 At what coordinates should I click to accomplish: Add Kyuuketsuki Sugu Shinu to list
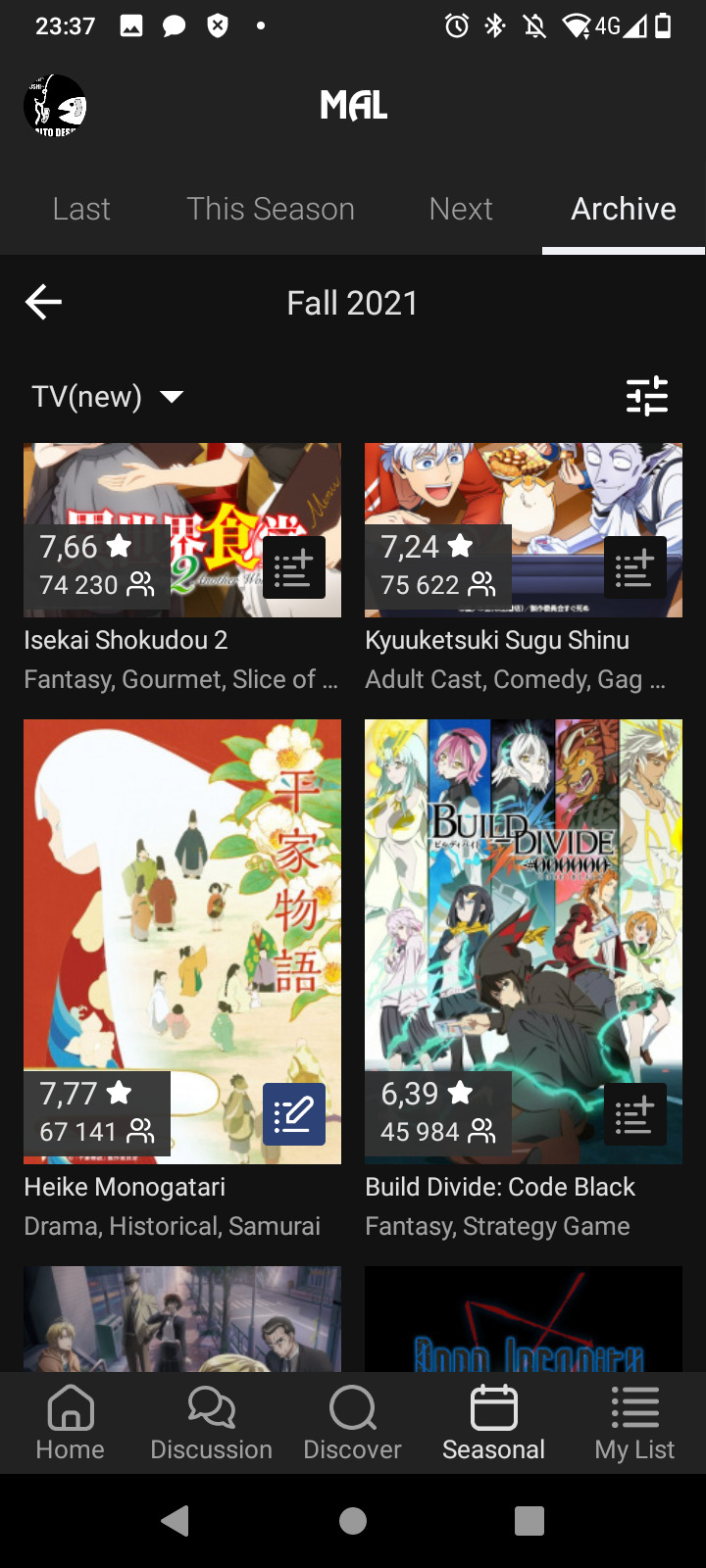pyautogui.click(x=635, y=568)
